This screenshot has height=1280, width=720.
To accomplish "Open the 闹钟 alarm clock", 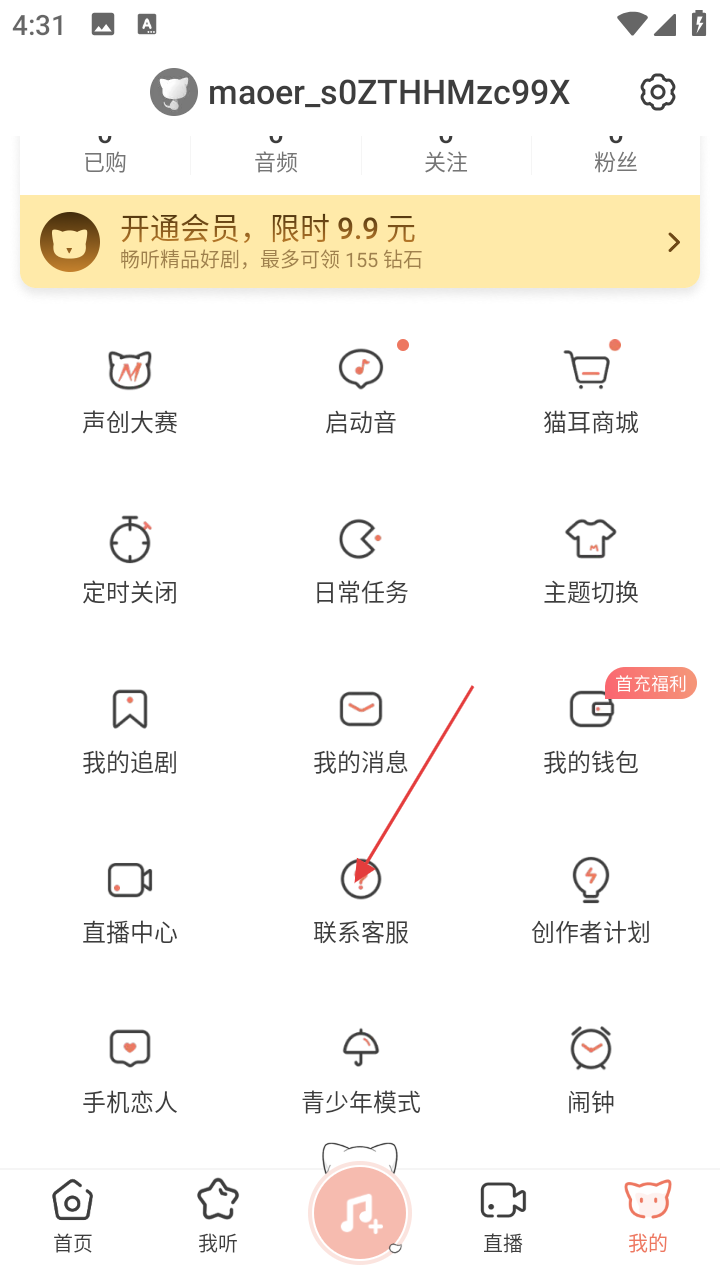I will [591, 1072].
